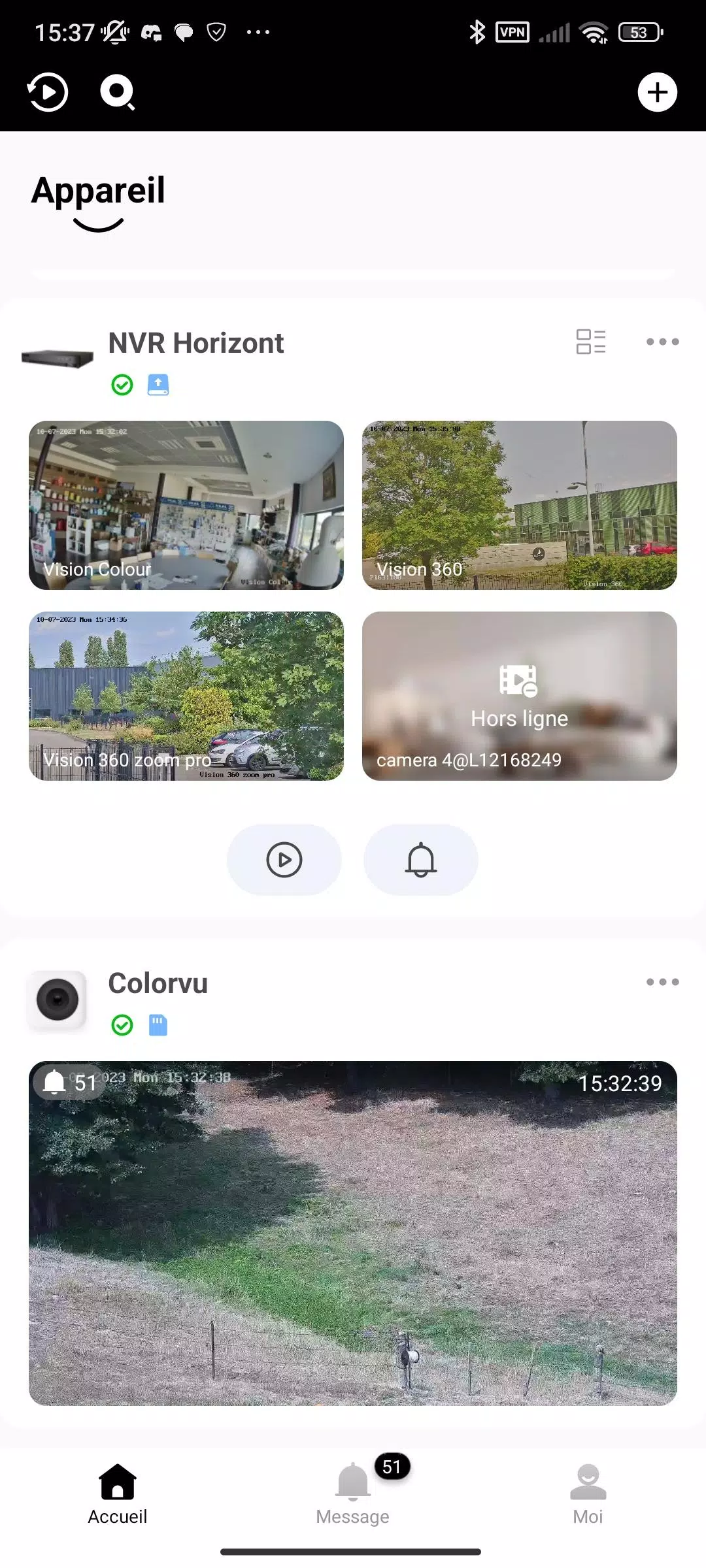This screenshot has width=706, height=1568.
Task: Add a new device with plus button
Action: [x=657, y=92]
